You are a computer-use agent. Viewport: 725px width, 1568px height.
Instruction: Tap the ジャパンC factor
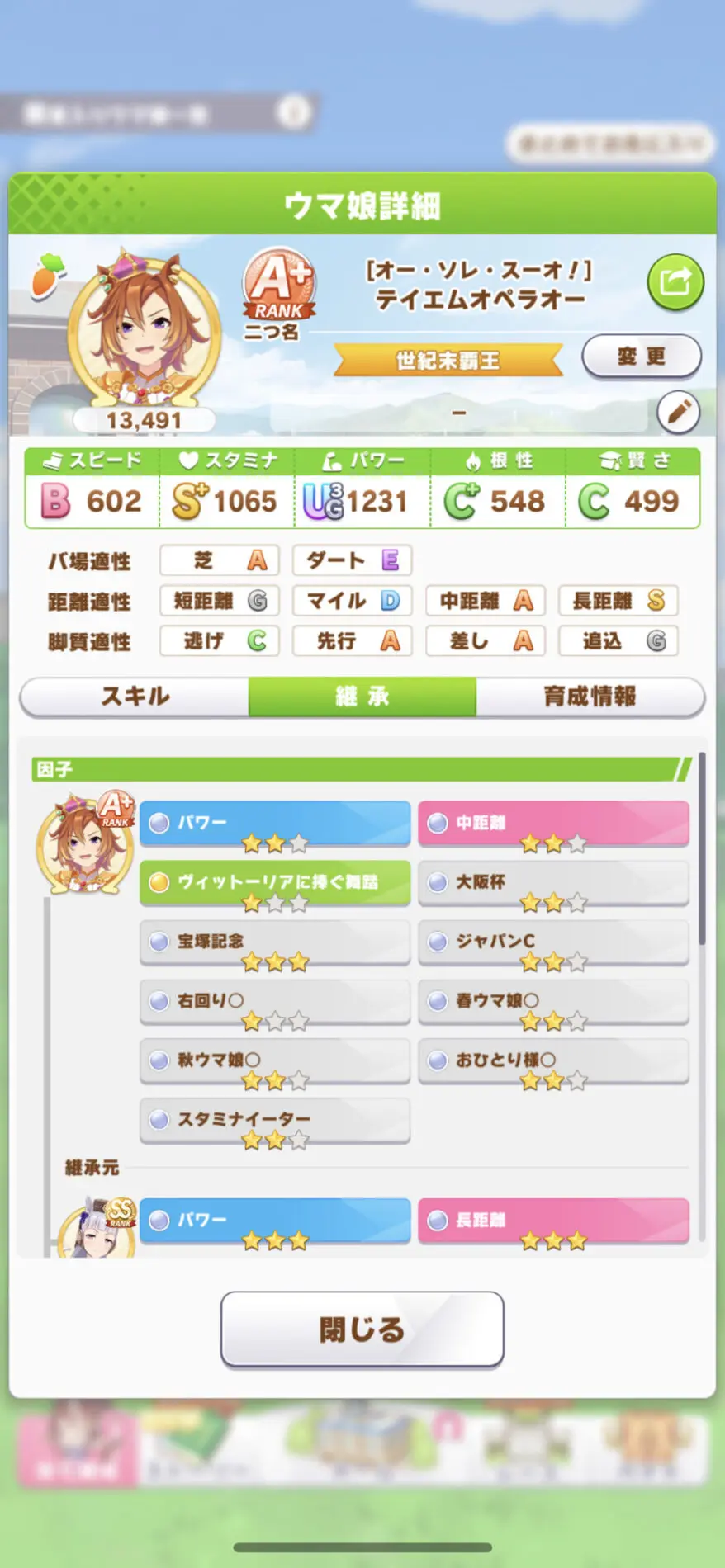553,942
